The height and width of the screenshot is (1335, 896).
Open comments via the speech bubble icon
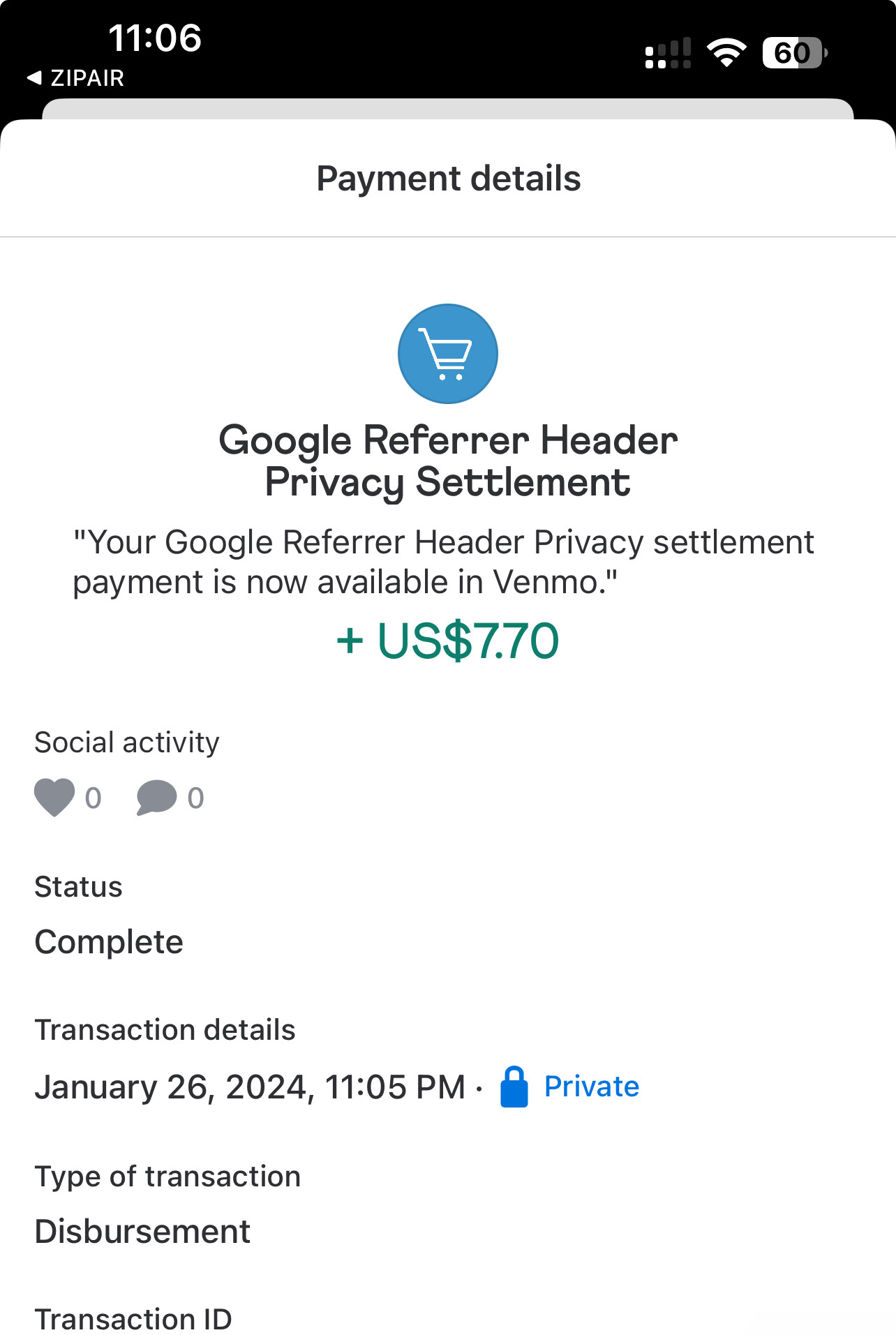tap(157, 797)
